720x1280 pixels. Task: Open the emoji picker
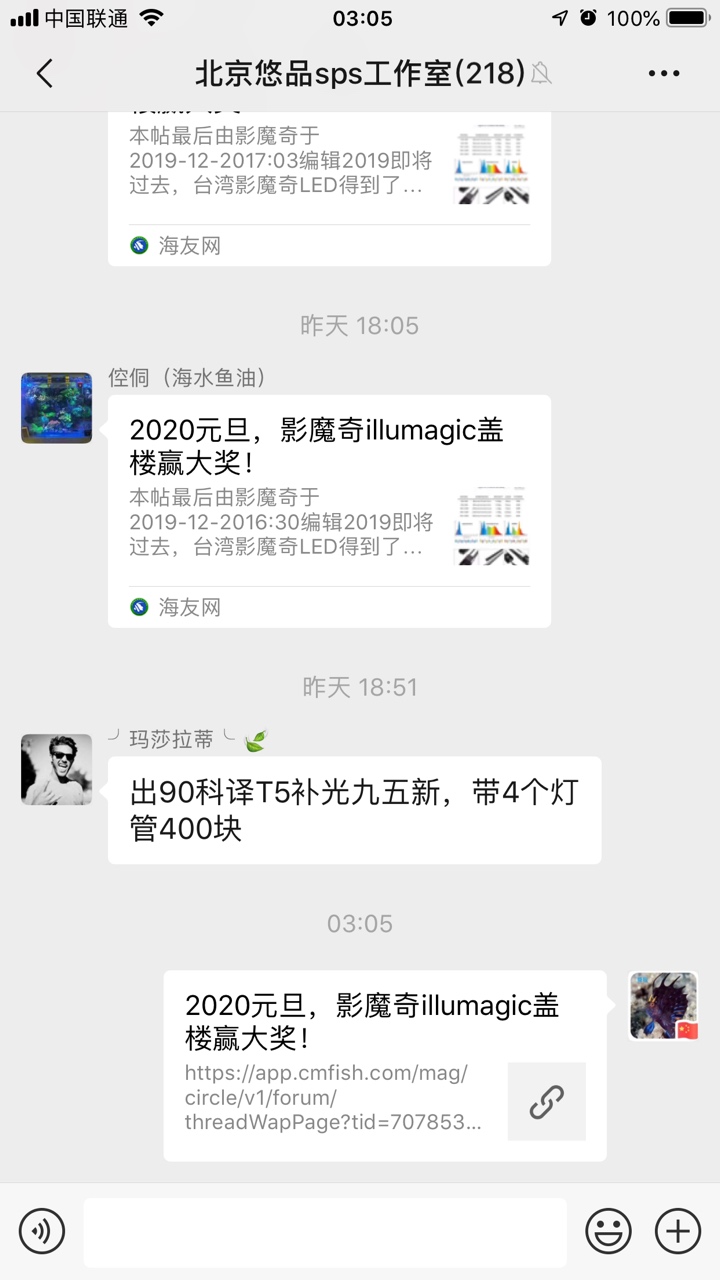608,1230
